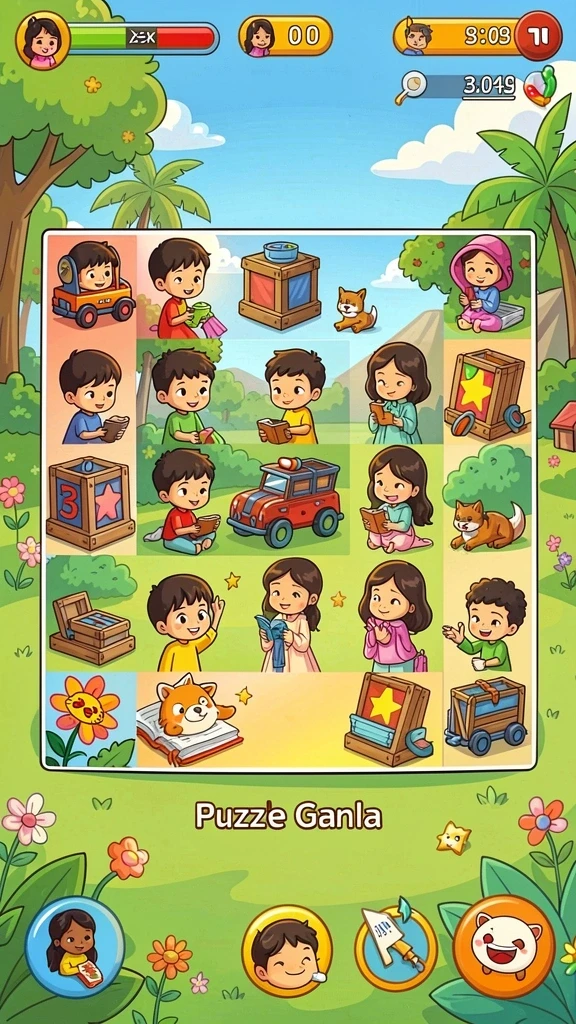576x1024 pixels.
Task: Choose the crate tile with number 3
Action: click(x=90, y=502)
